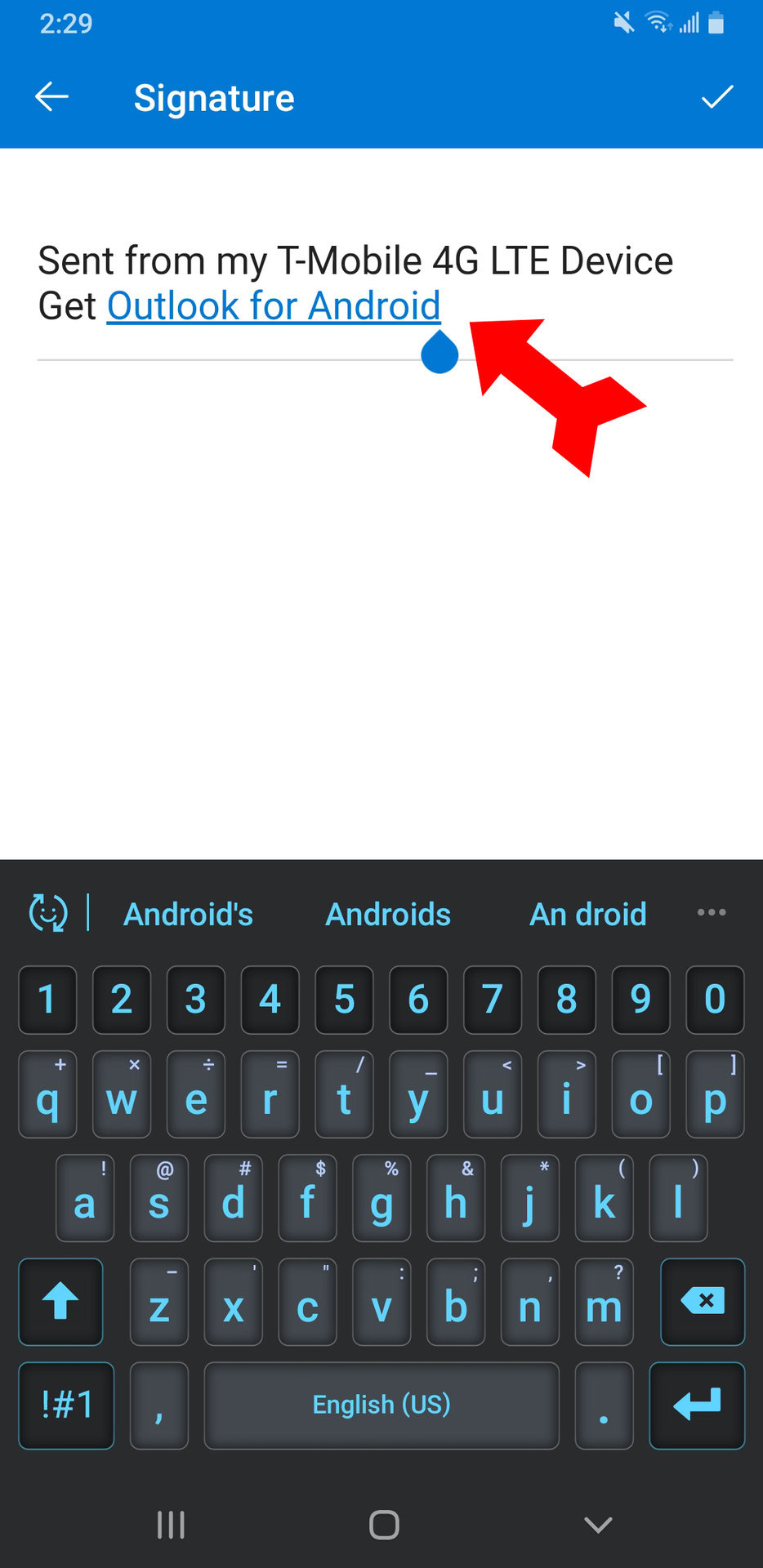
Task: Go back from the Signature screen
Action: pos(51,97)
